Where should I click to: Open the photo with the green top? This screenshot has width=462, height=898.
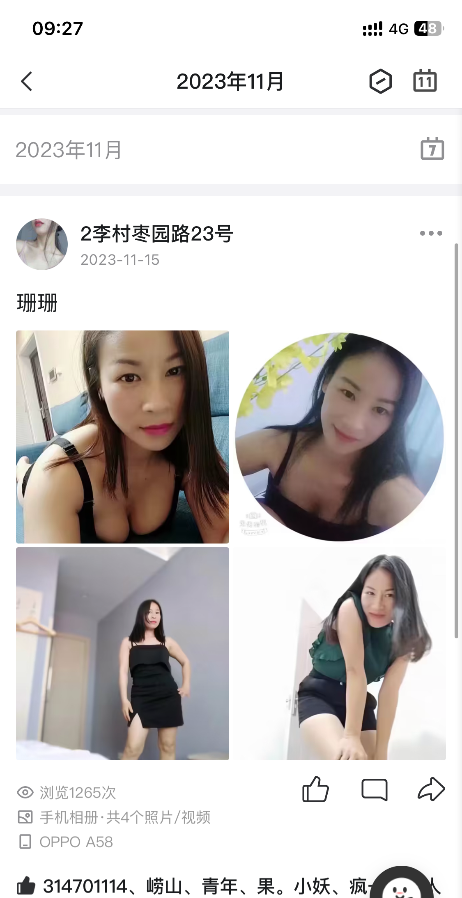(339, 653)
